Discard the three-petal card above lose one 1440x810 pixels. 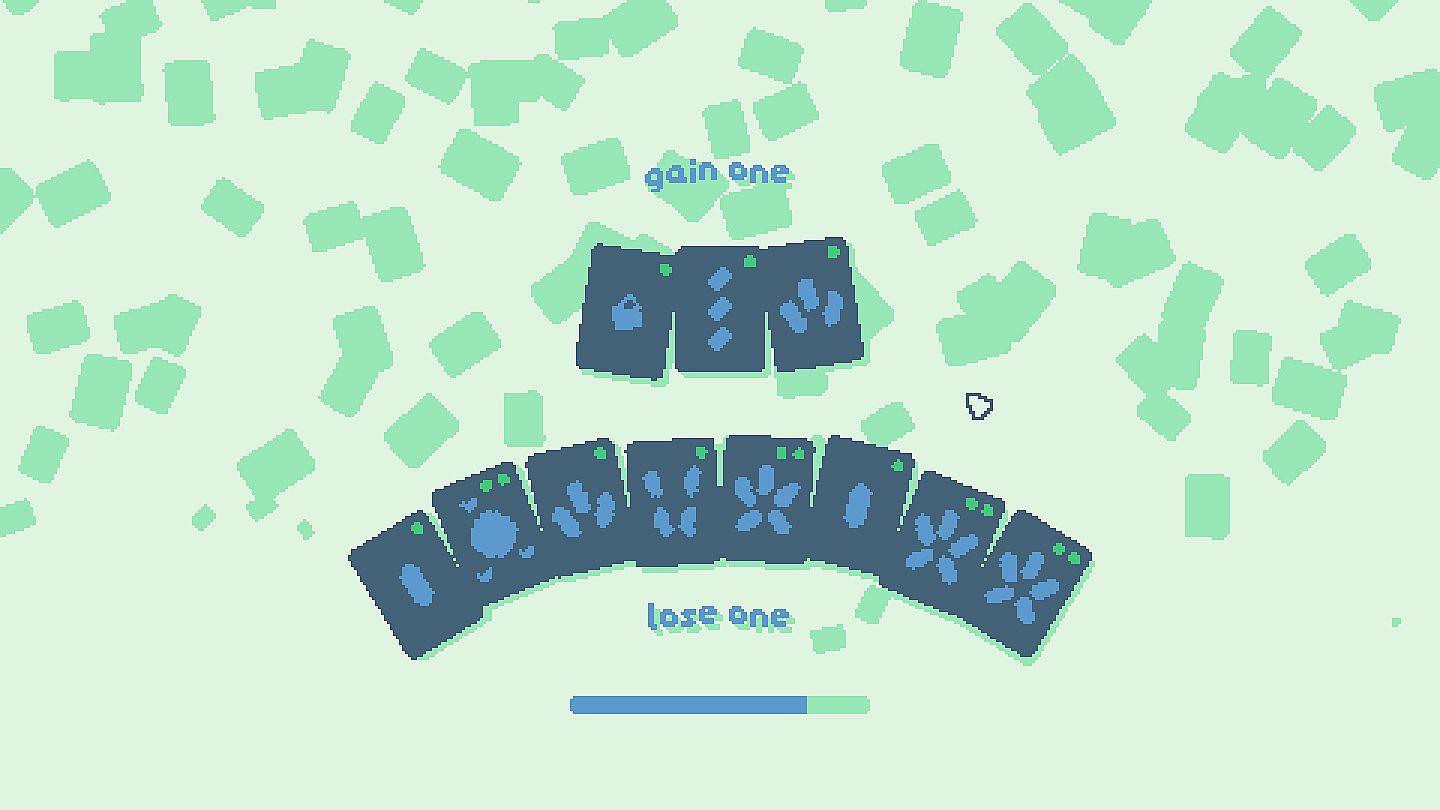pos(581,508)
